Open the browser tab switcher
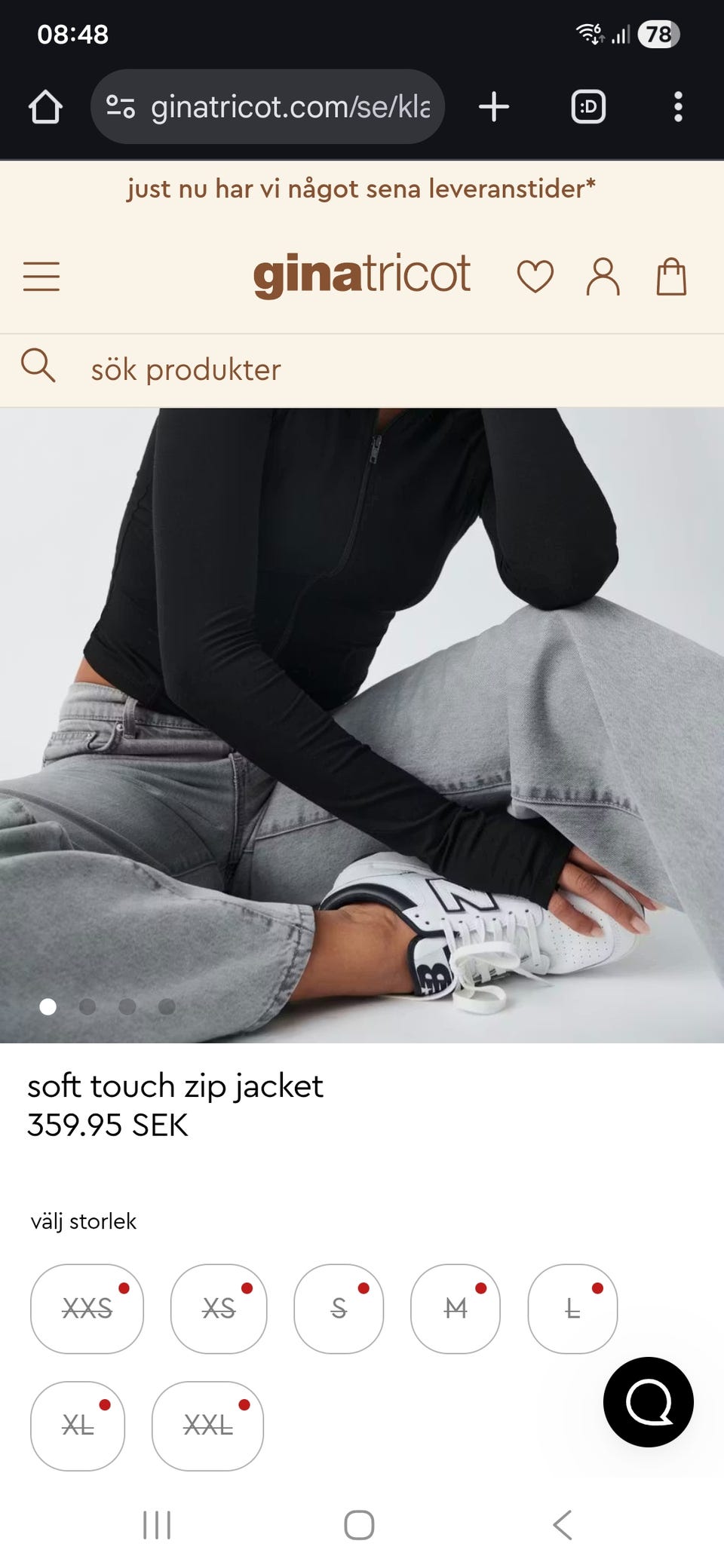The width and height of the screenshot is (724, 1568). click(588, 107)
